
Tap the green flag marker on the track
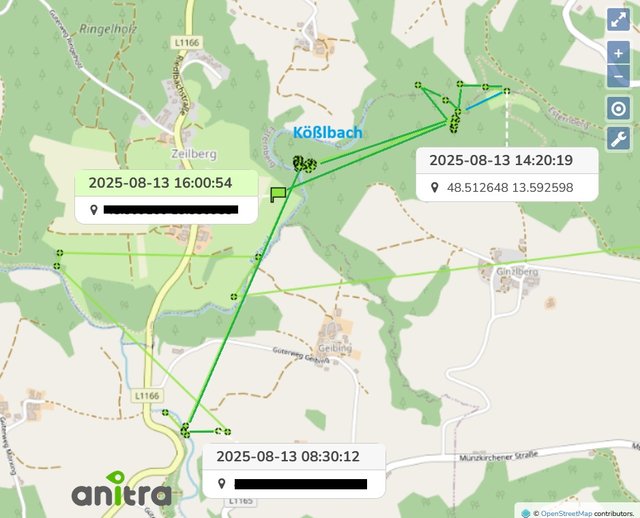point(278,193)
